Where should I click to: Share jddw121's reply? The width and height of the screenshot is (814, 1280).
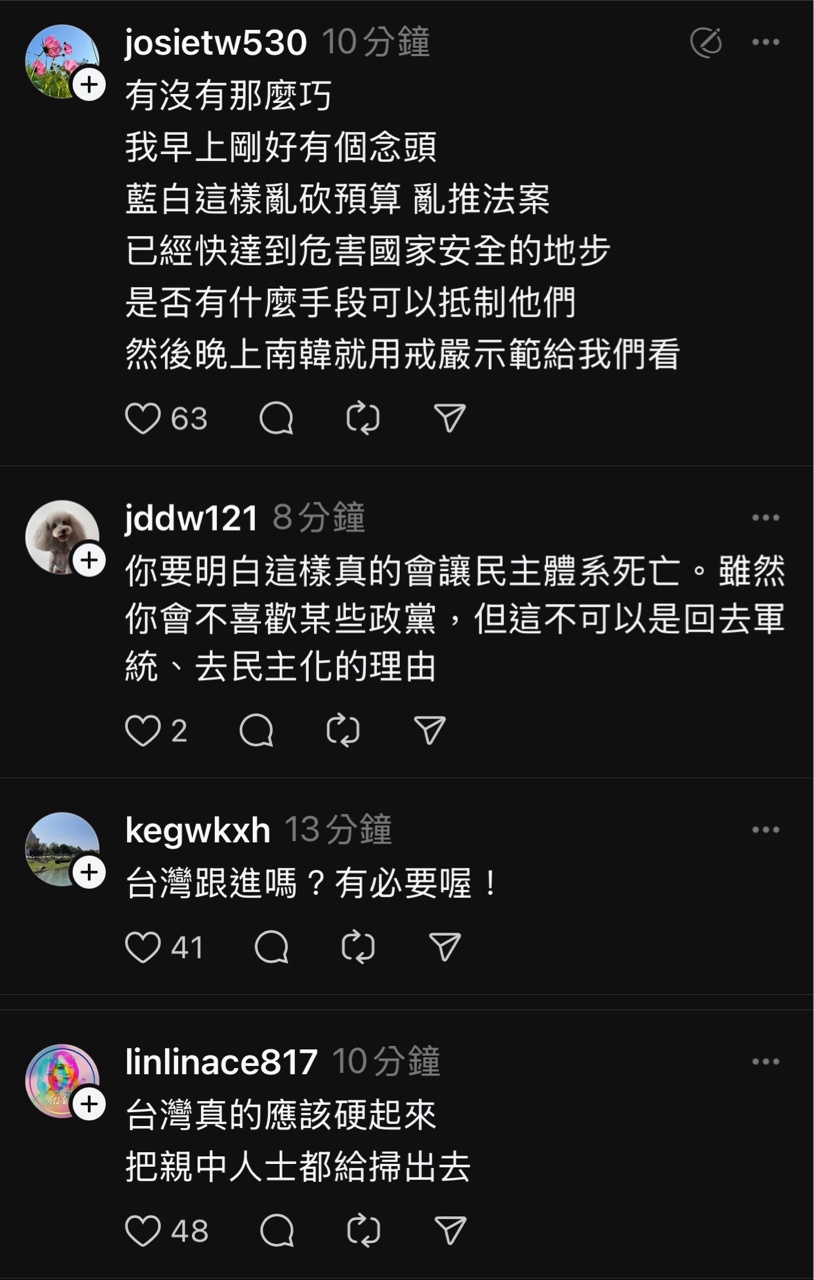pos(429,731)
